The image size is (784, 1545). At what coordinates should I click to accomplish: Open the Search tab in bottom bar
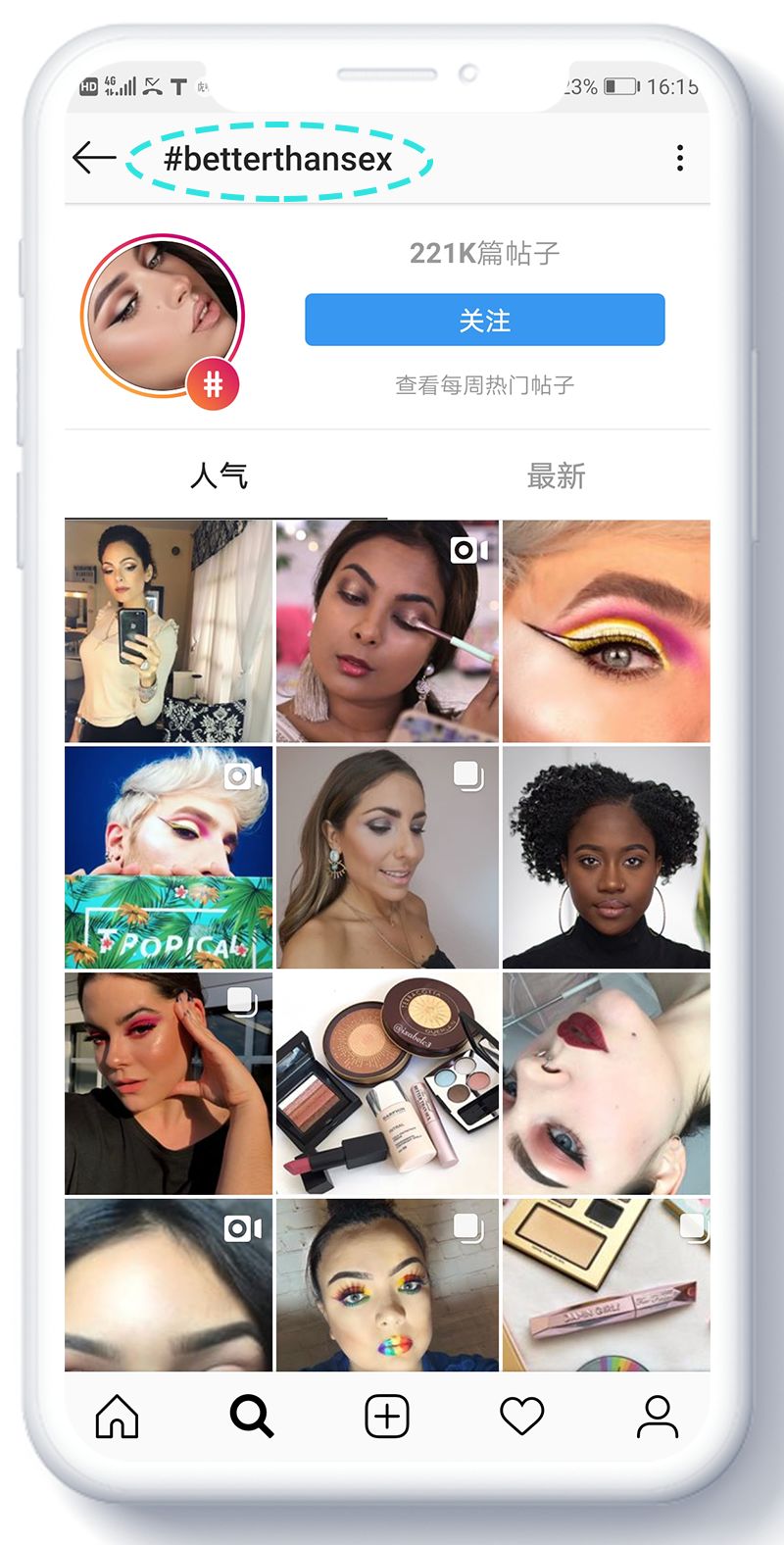tap(252, 1417)
